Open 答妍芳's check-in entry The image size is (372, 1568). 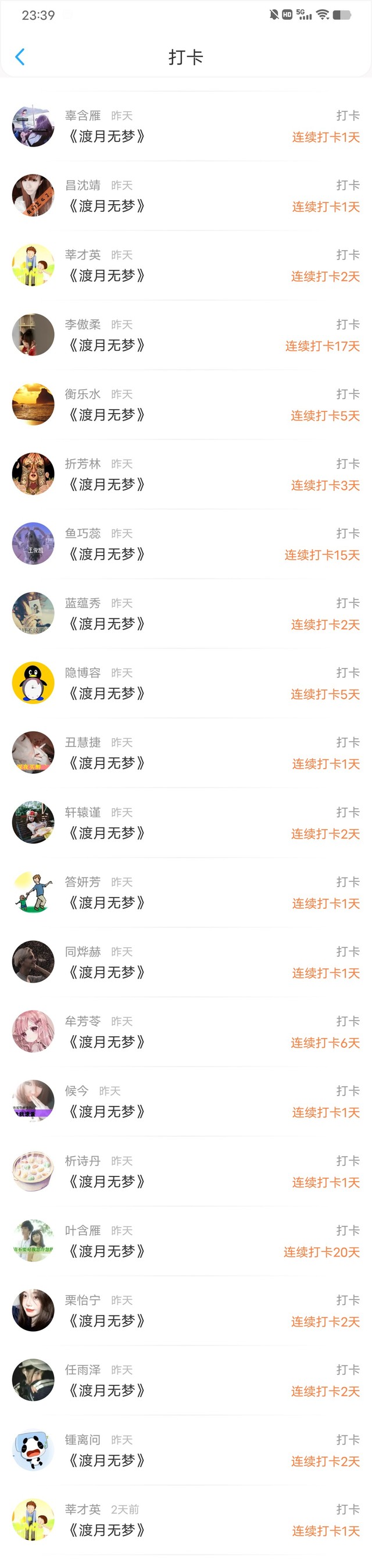coord(186,893)
